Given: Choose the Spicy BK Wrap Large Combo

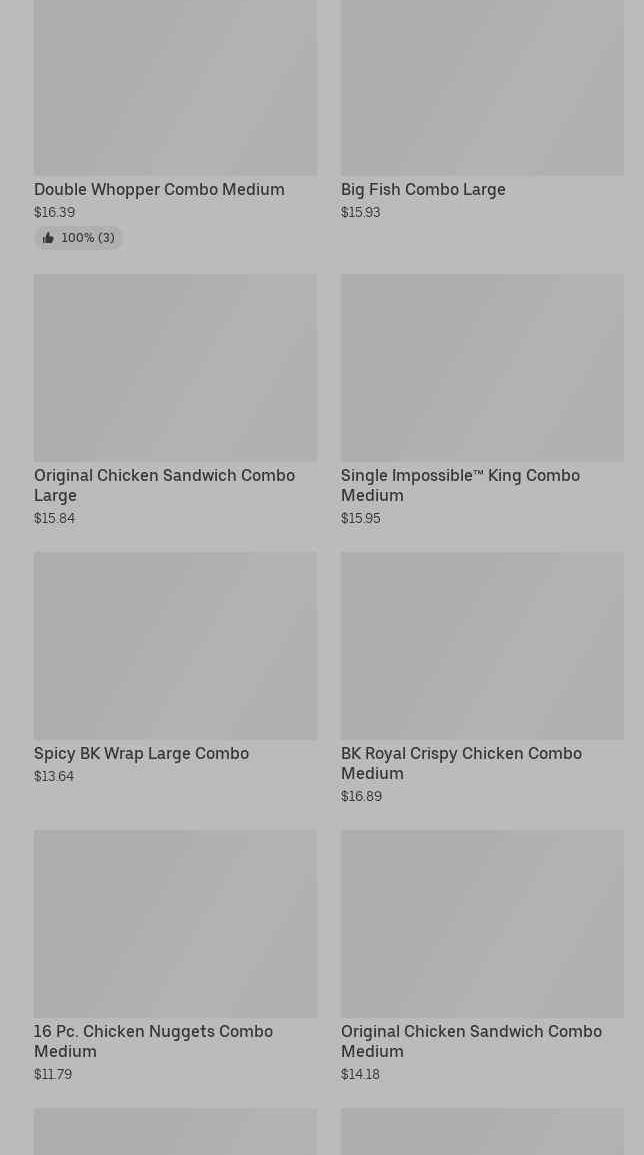Looking at the screenshot, I should (x=175, y=668).
